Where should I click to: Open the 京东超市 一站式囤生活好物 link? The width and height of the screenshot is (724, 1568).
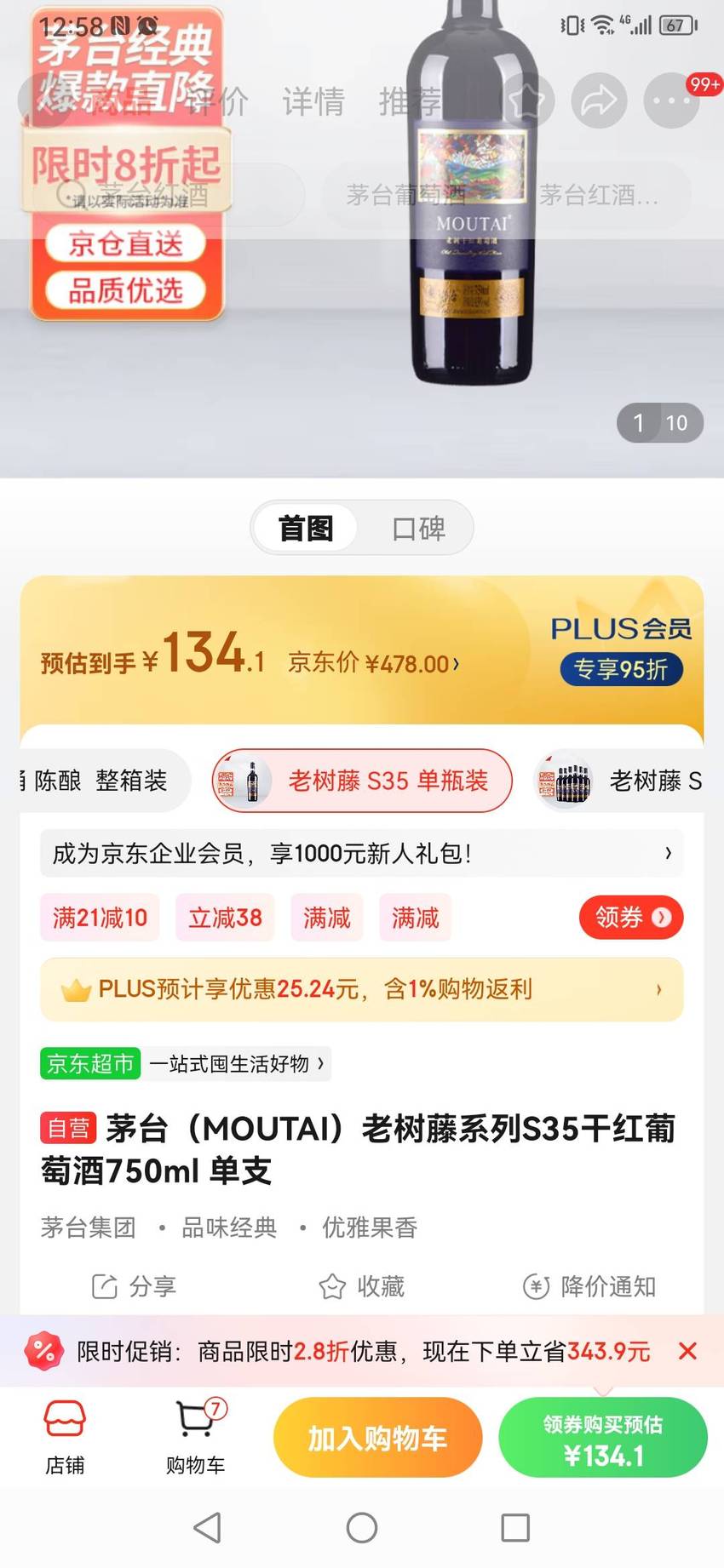tap(186, 1063)
